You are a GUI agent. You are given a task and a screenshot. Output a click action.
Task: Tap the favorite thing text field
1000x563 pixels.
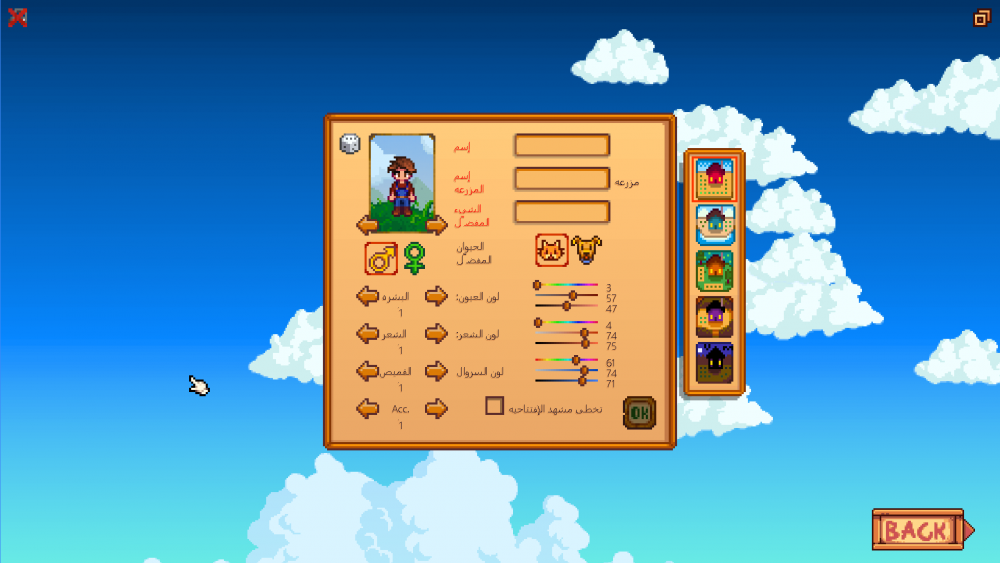pyautogui.click(x=562, y=212)
